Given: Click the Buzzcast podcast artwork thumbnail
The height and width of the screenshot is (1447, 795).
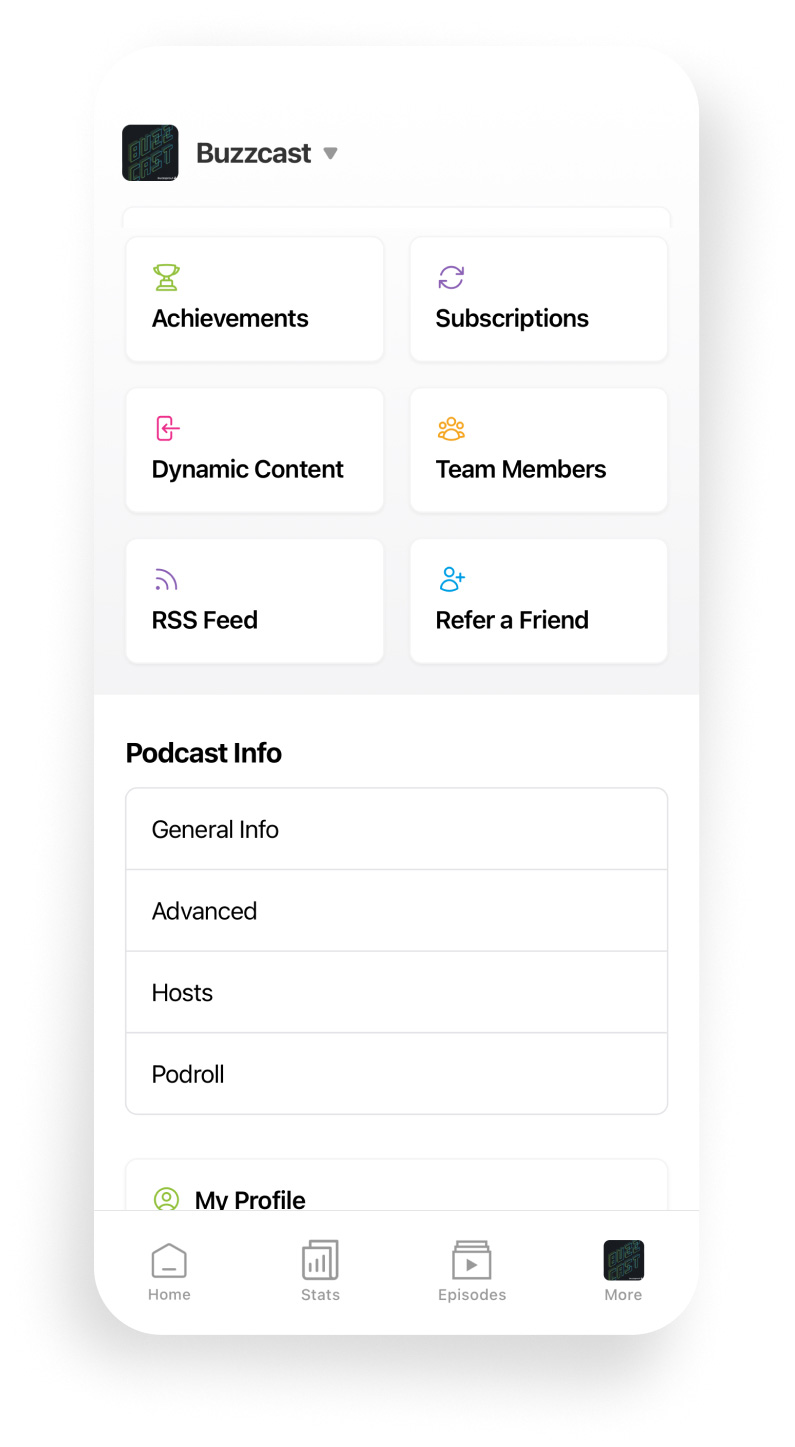Looking at the screenshot, I should click(150, 152).
